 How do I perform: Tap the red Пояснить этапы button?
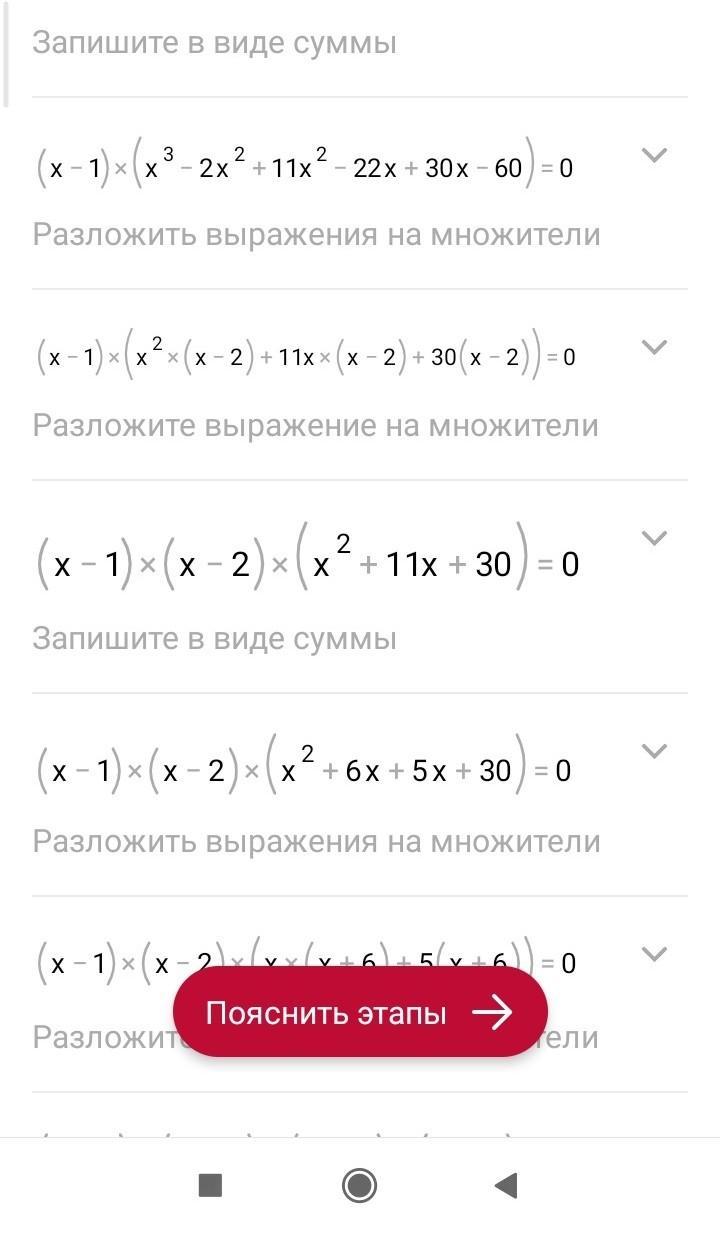pyautogui.click(x=360, y=1012)
